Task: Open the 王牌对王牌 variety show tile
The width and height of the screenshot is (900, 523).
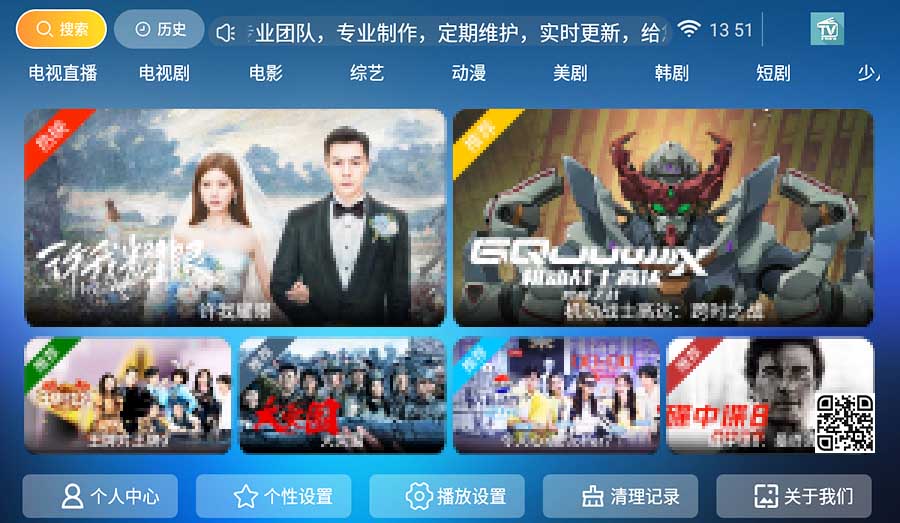Action: [x=127, y=395]
